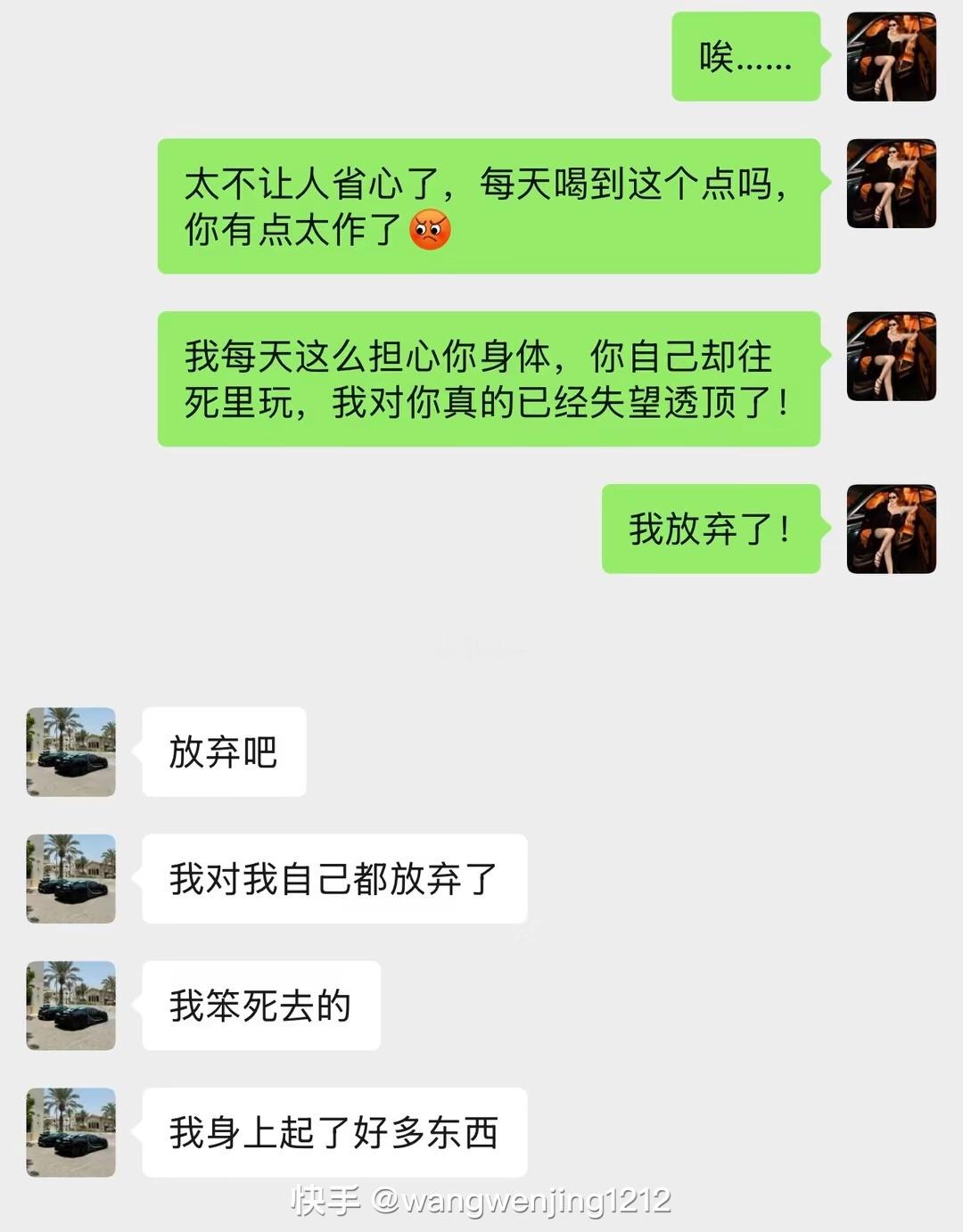Viewport: 963px width, 1232px height.
Task: Select the '我笨死去的' bubble
Action: click(x=259, y=1005)
